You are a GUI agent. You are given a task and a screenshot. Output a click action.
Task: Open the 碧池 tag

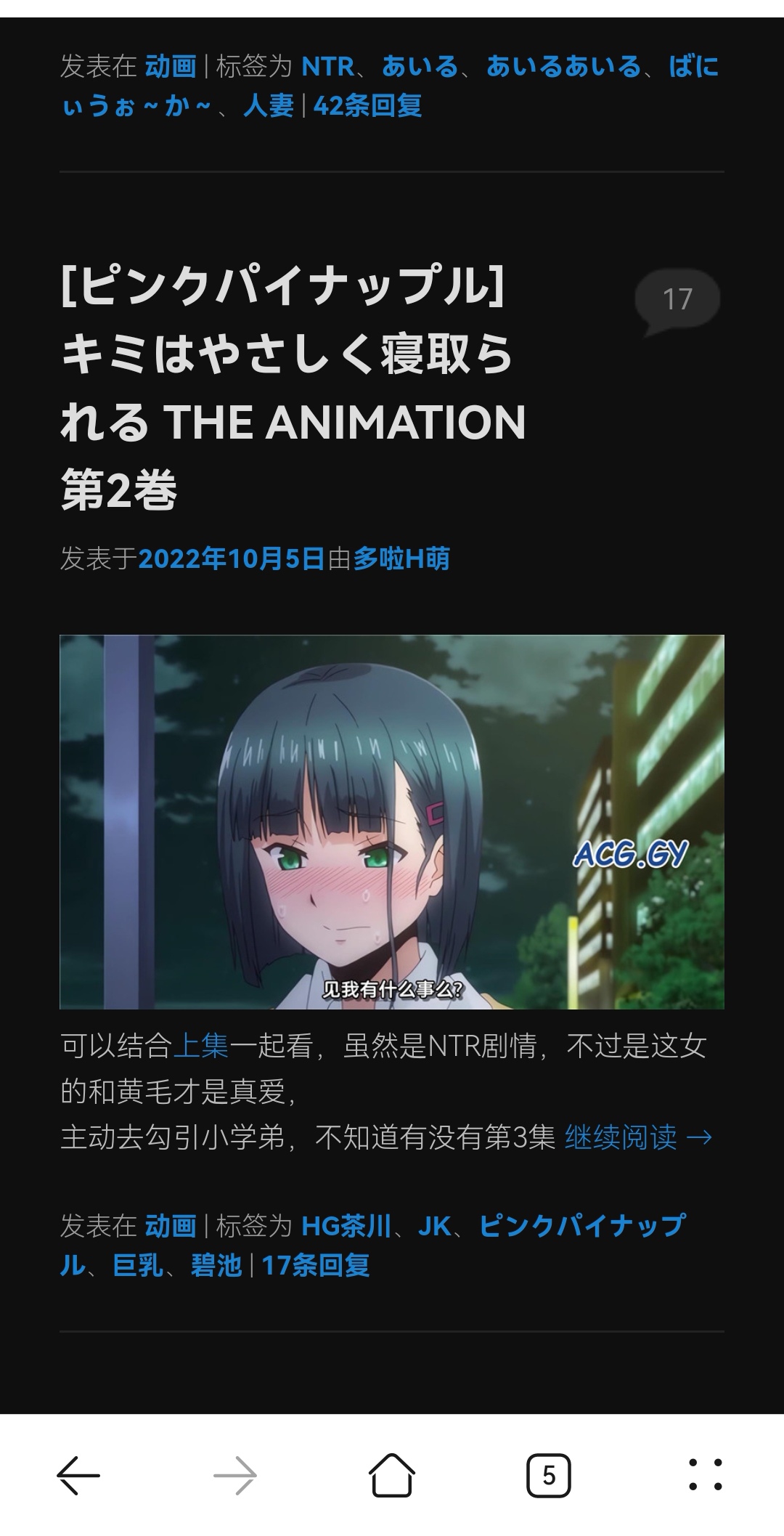(x=216, y=1265)
